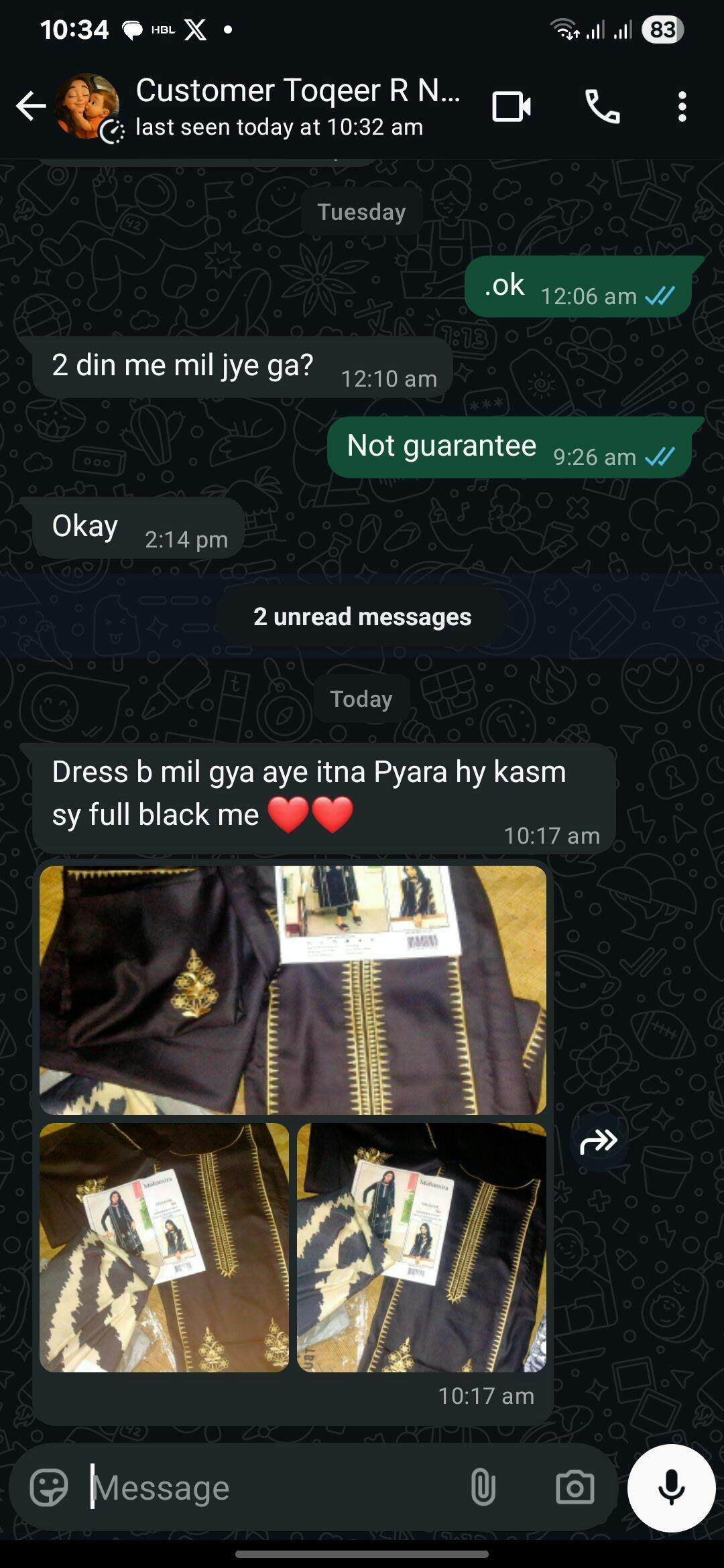724x1568 pixels.
Task: Open the camera from the message bar
Action: (575, 1488)
